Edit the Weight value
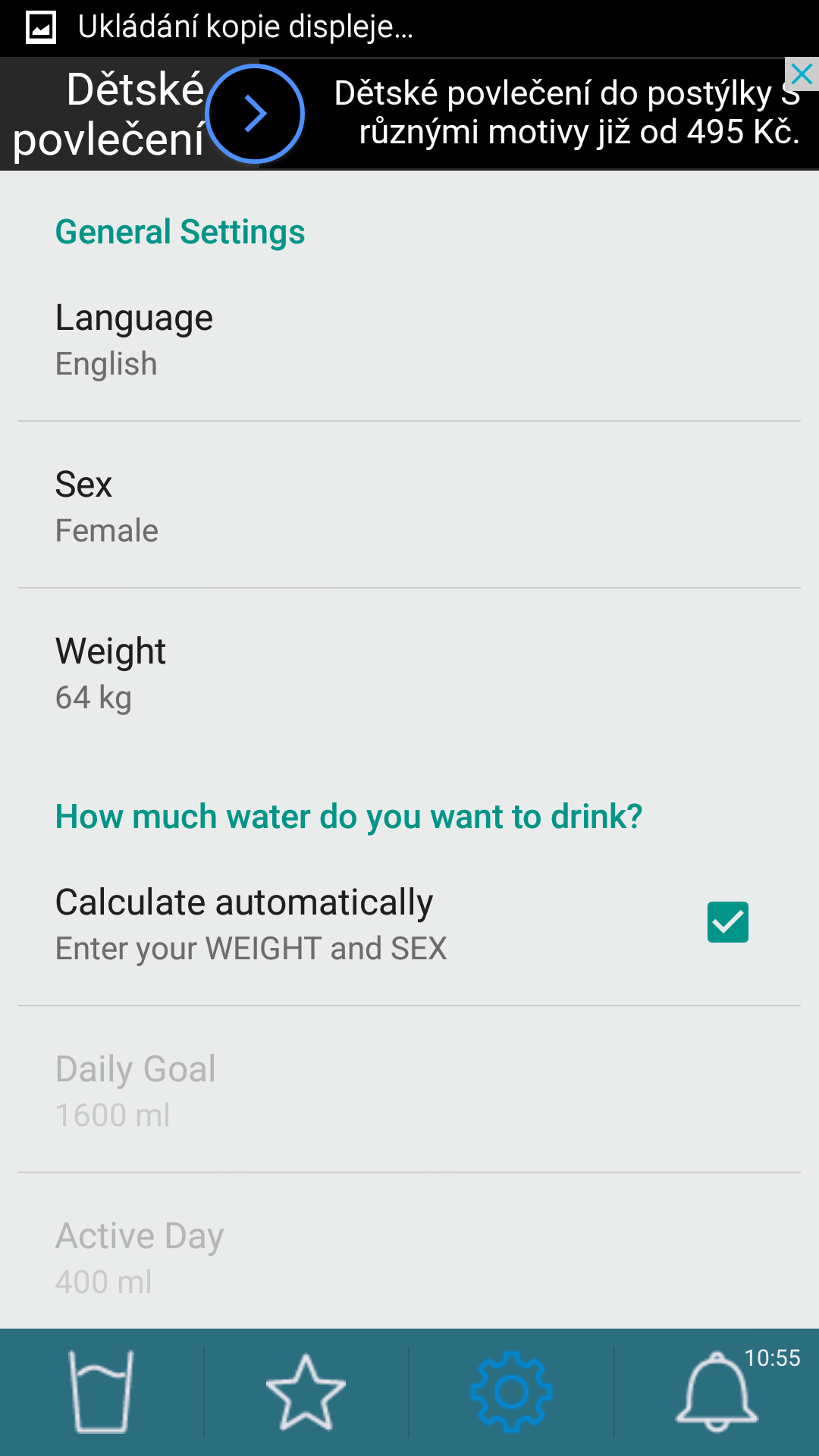Image resolution: width=819 pixels, height=1456 pixels. (x=409, y=672)
